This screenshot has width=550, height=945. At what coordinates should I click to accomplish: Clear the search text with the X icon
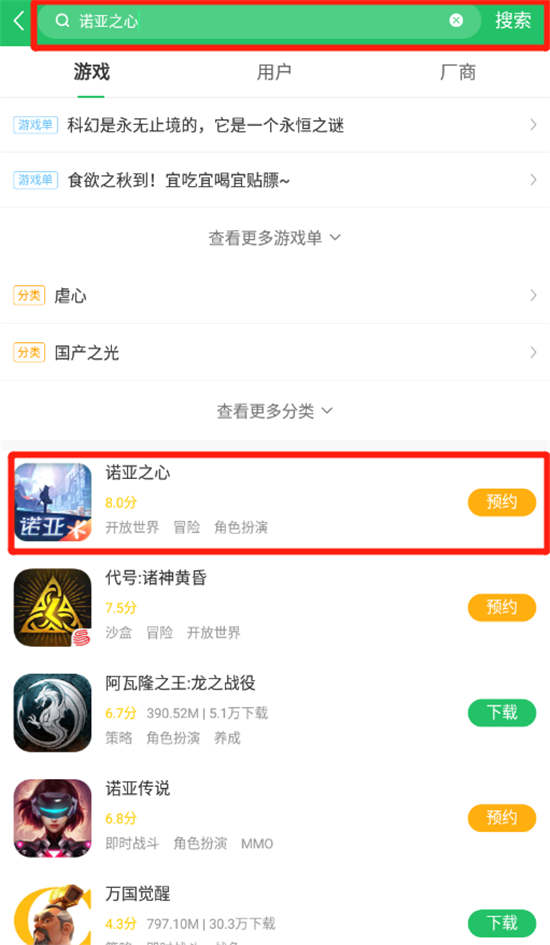456,20
